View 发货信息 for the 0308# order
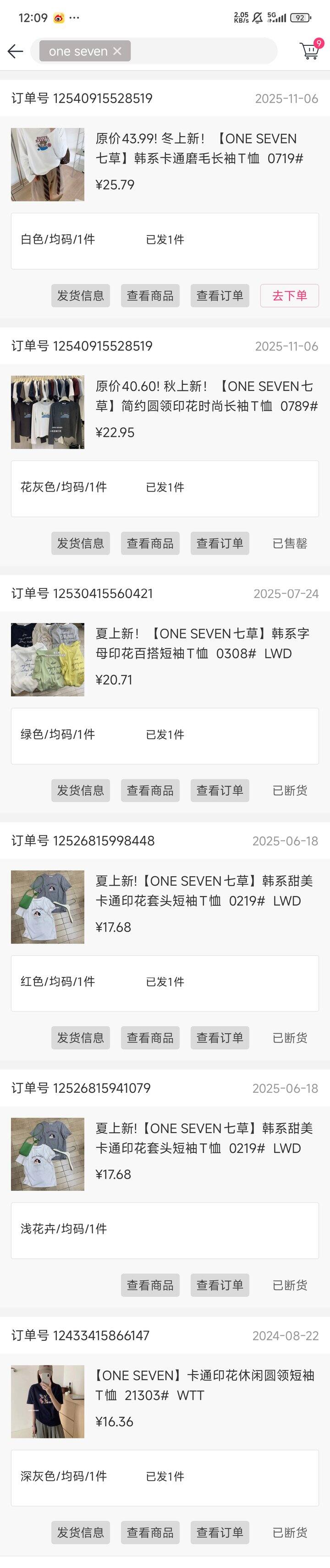330x1568 pixels. point(80,791)
